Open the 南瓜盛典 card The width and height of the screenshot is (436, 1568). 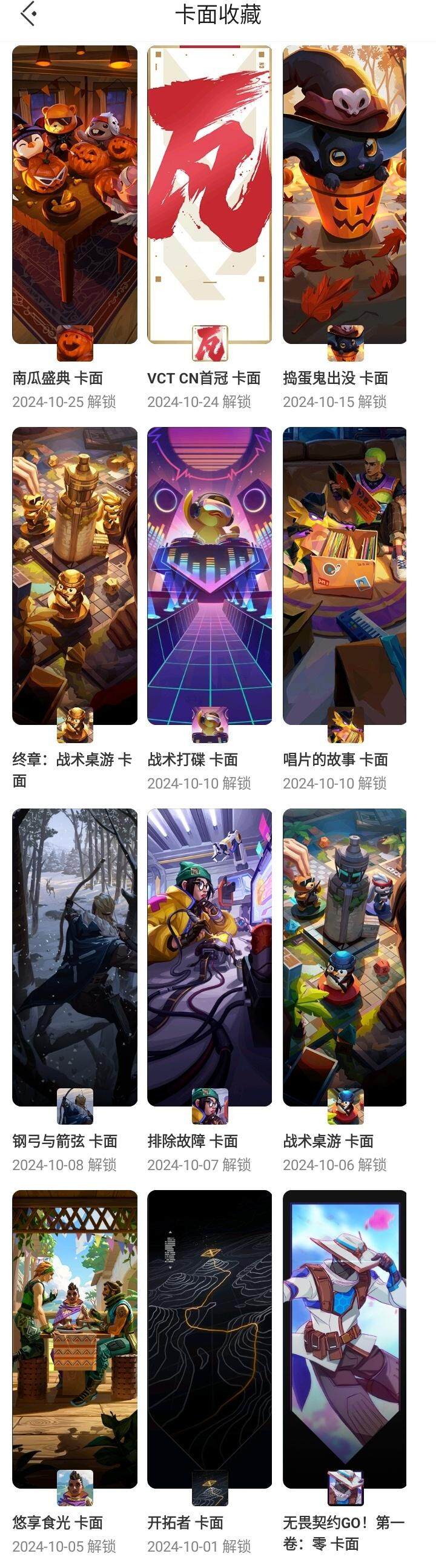click(x=74, y=195)
